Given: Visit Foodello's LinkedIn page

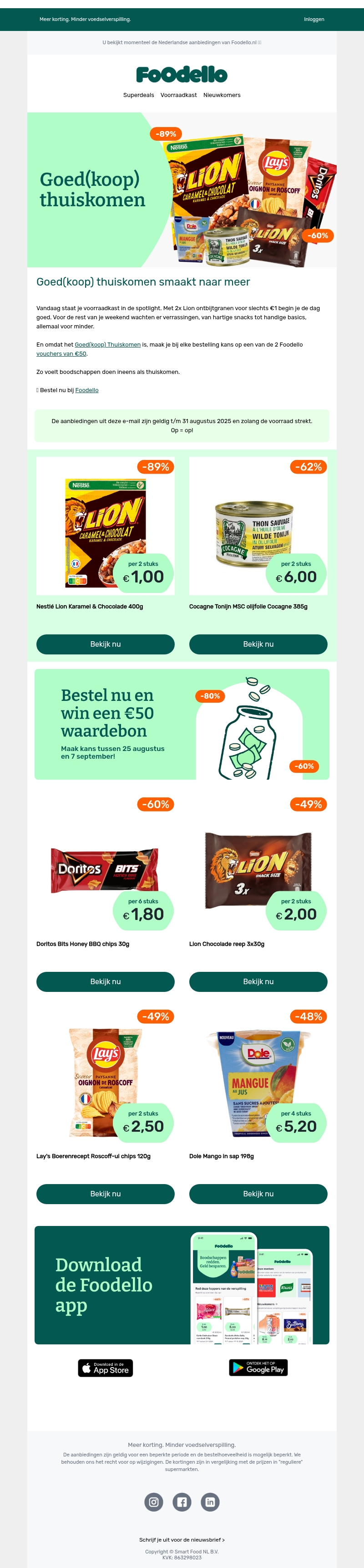Looking at the screenshot, I should 210,1502.
